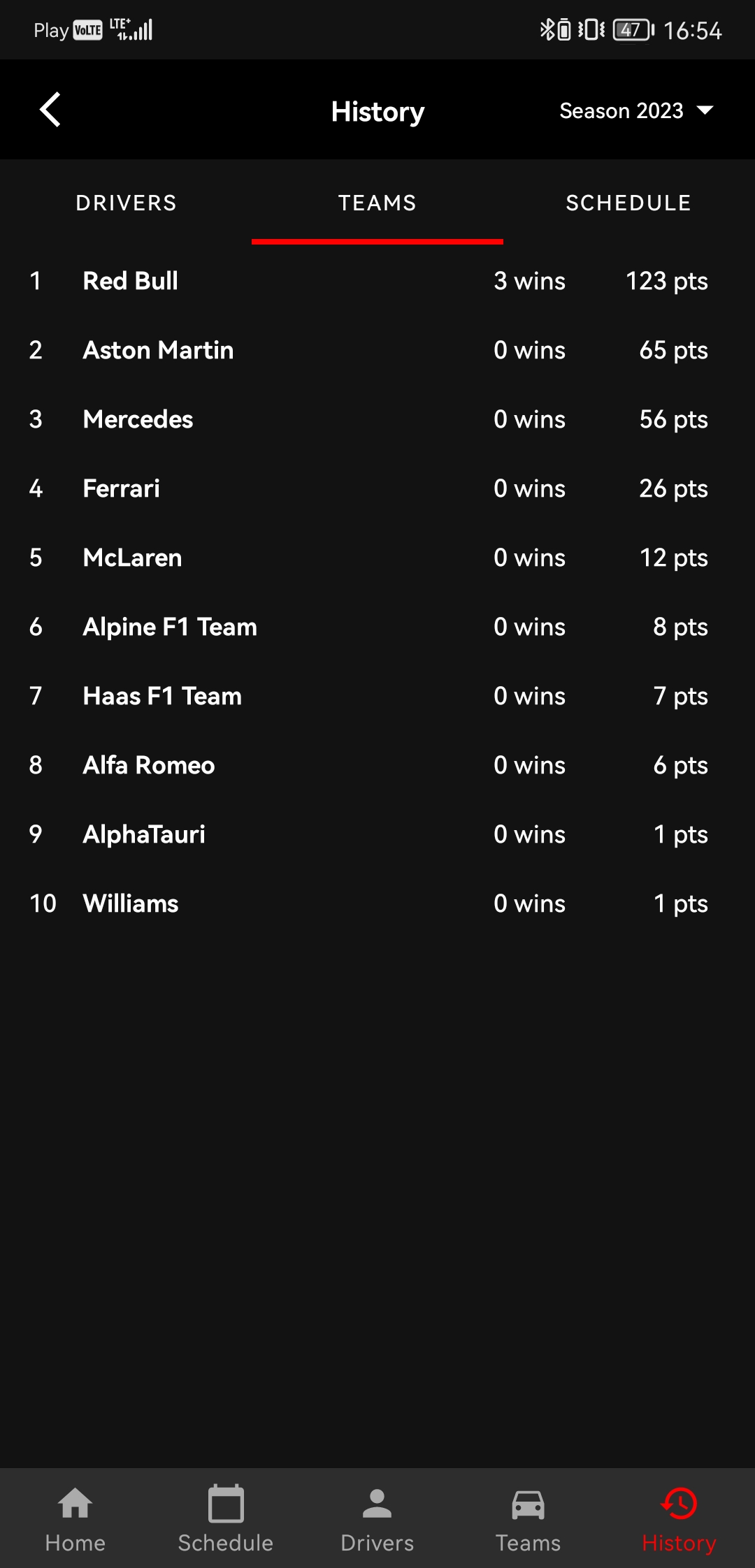This screenshot has height=1568, width=755.
Task: View the Alfa Romeo team row
Action: click(x=377, y=765)
